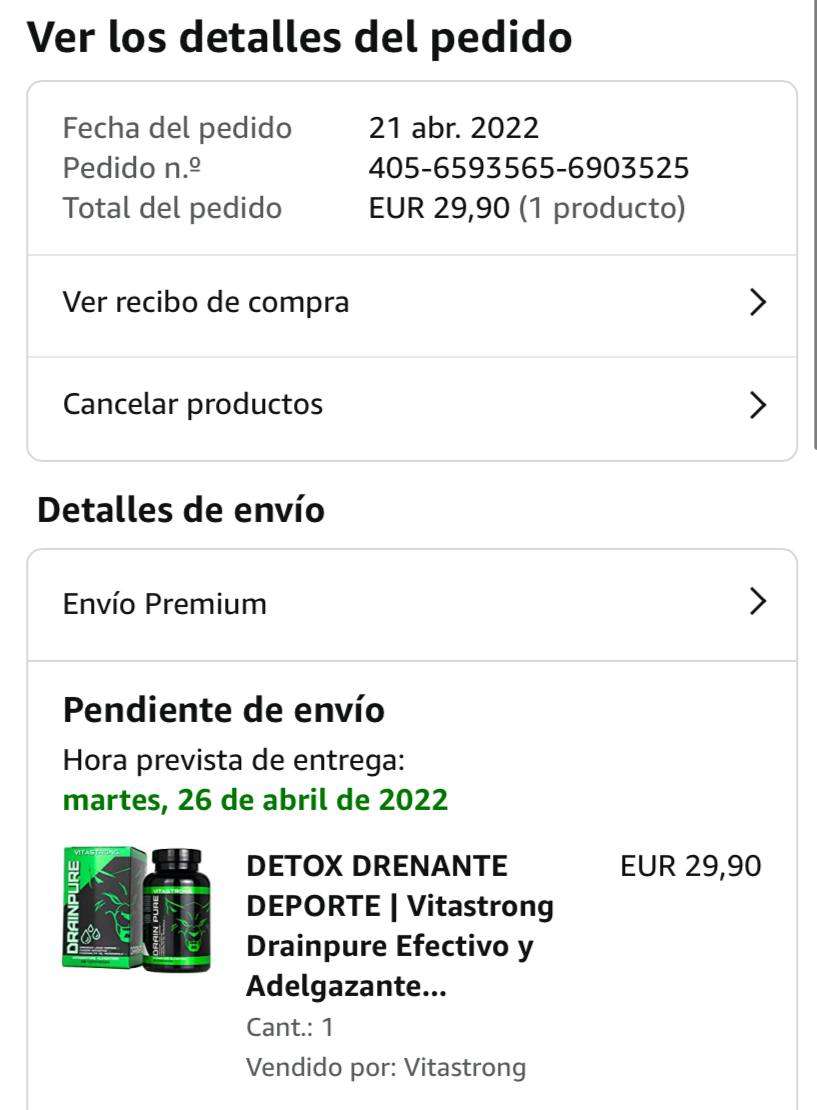Open Envío Premium shipping details

(412, 605)
